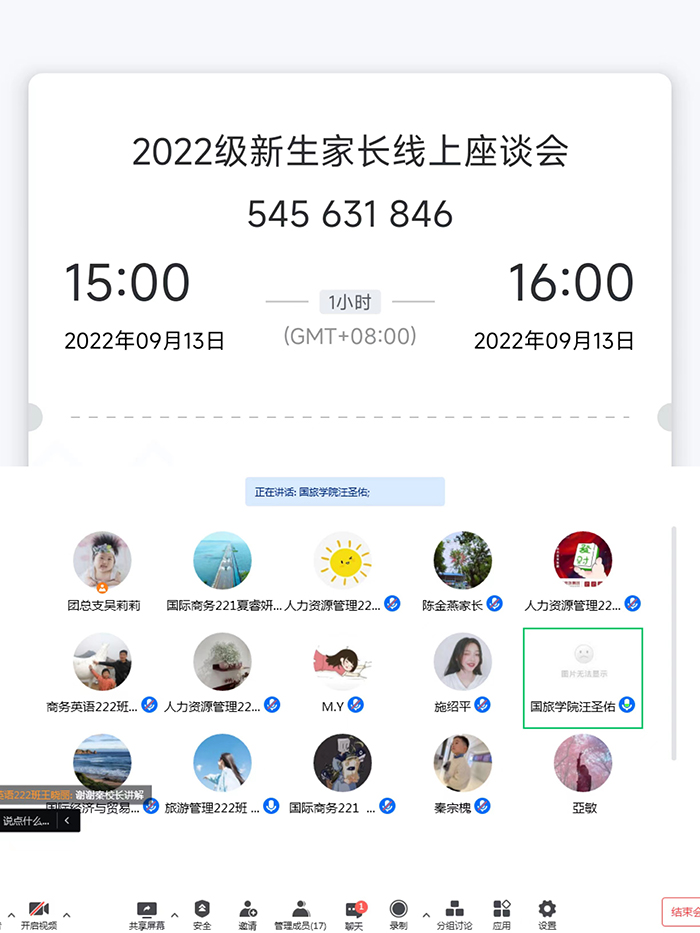Image resolution: width=700 pixels, height=933 pixels.
Task: Turn on video with 开启视频
Action: click(x=39, y=914)
